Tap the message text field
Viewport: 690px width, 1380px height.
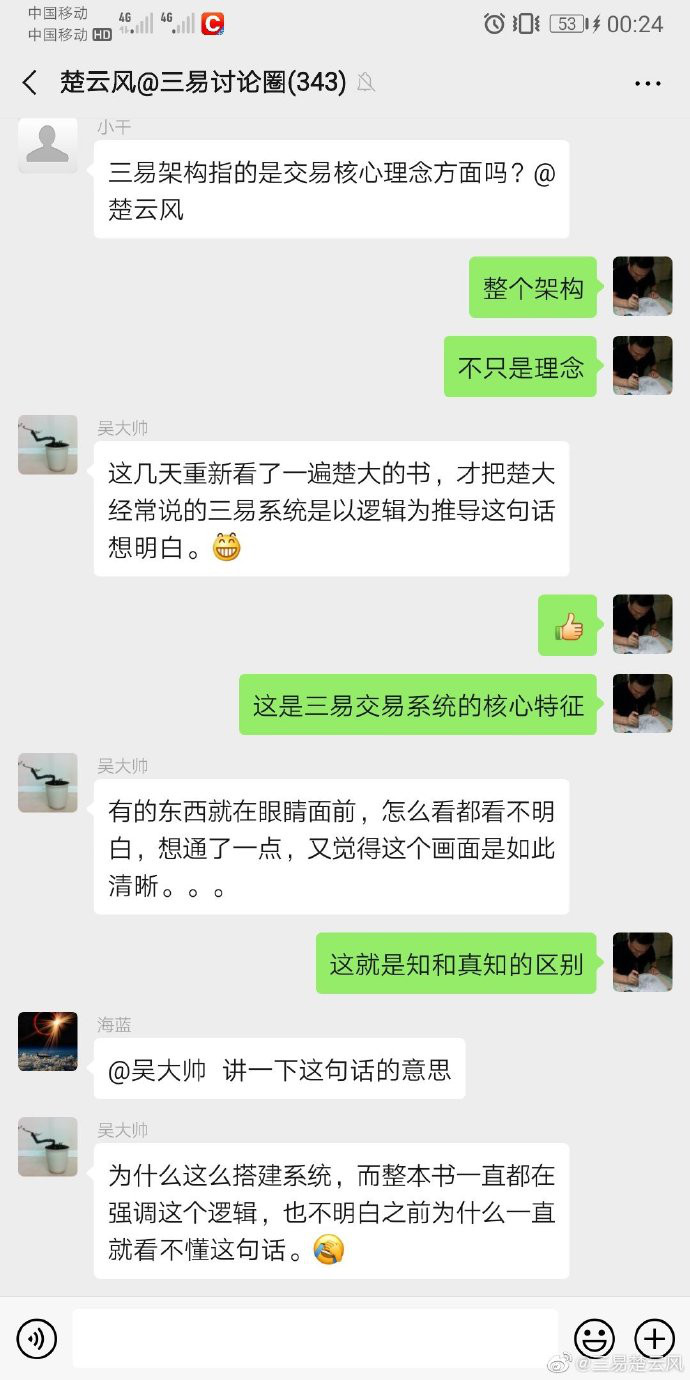[315, 1338]
